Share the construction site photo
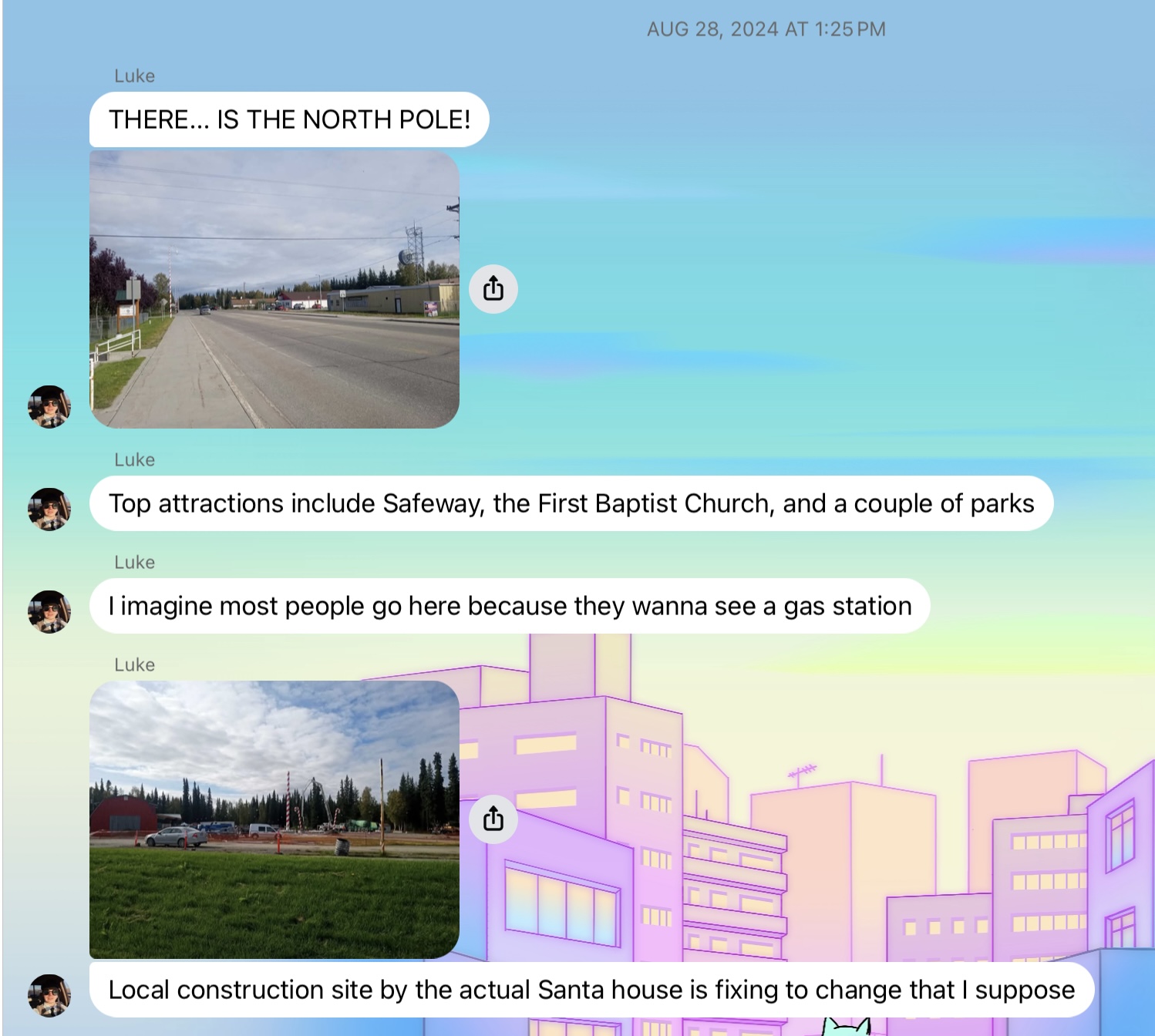 coord(493,819)
